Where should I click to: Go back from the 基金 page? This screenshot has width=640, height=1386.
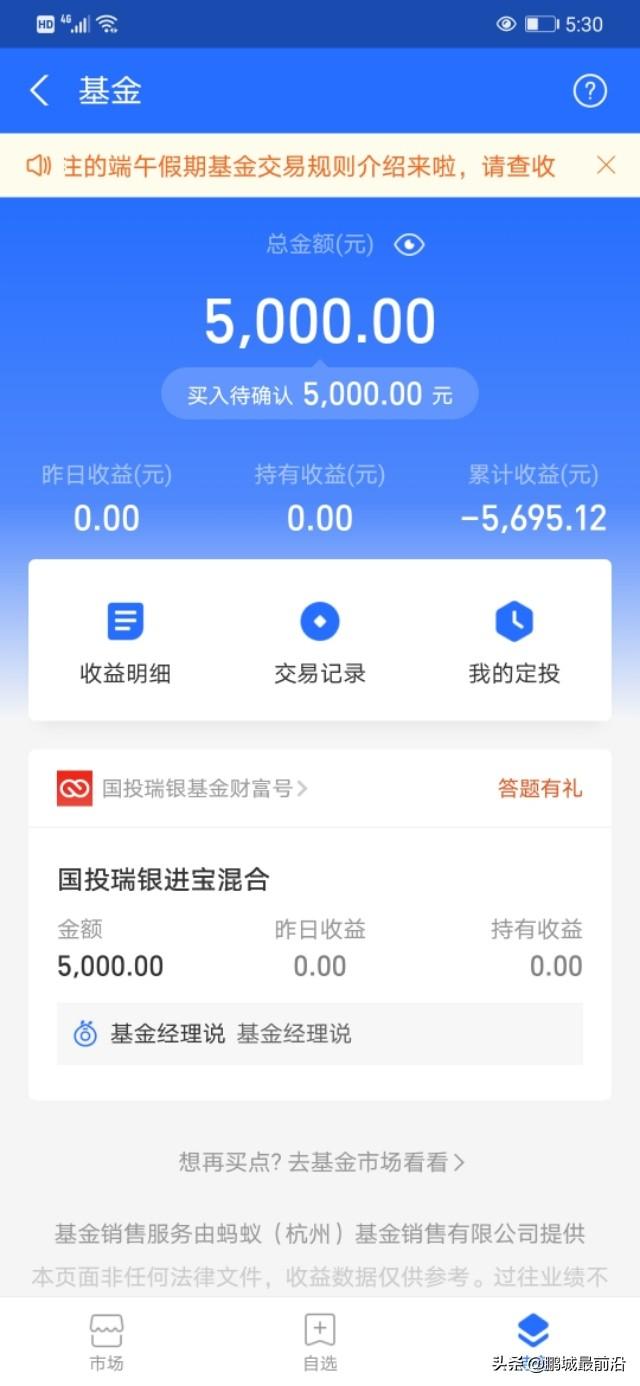39,91
